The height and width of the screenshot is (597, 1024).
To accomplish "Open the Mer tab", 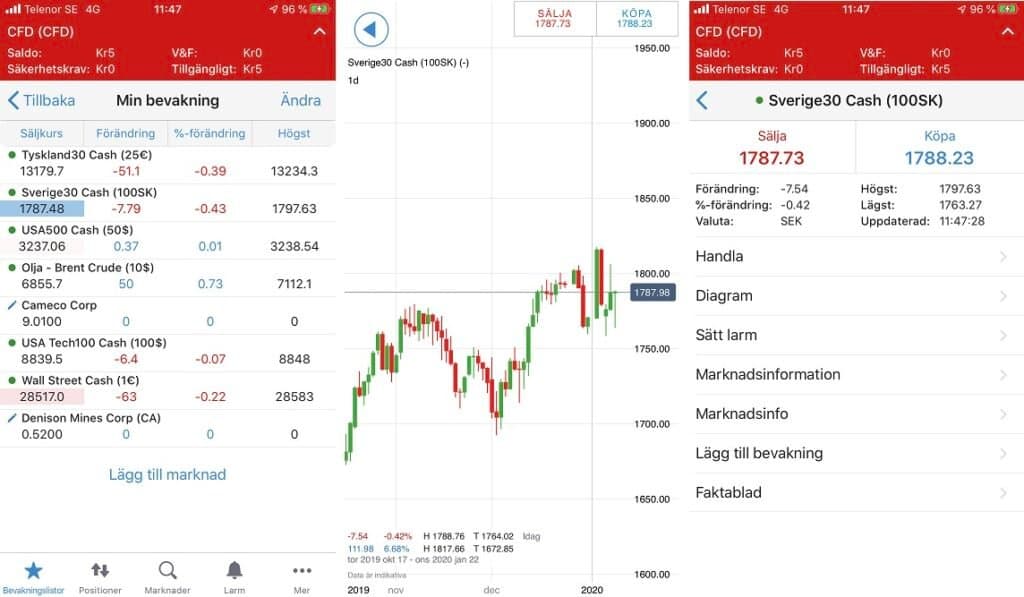I will tap(301, 577).
